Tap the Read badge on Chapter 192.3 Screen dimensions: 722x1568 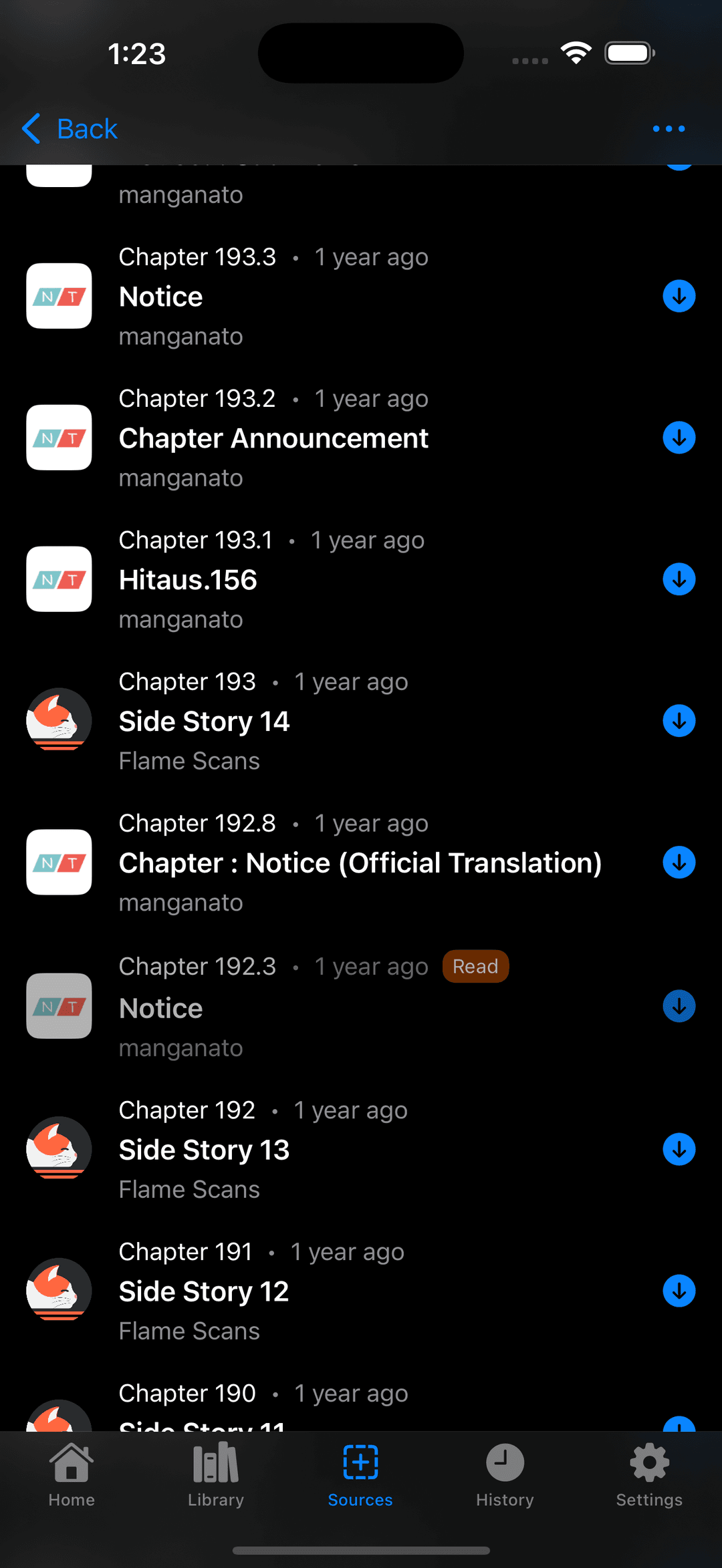click(x=475, y=966)
